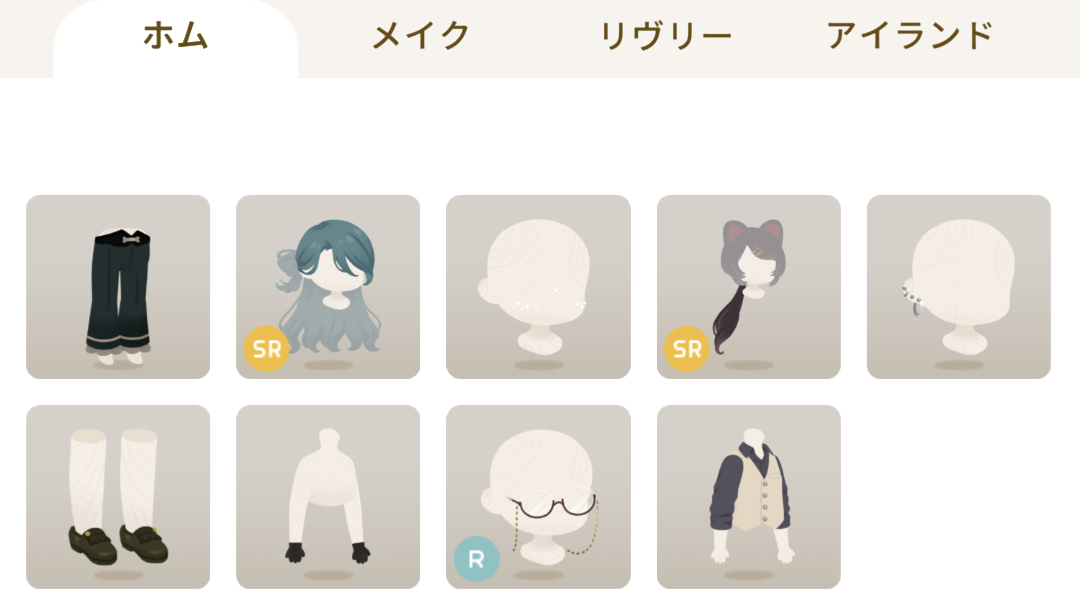Viewport: 1080px width, 615px height.
Task: Switch to the ホム tab
Action: click(x=175, y=37)
